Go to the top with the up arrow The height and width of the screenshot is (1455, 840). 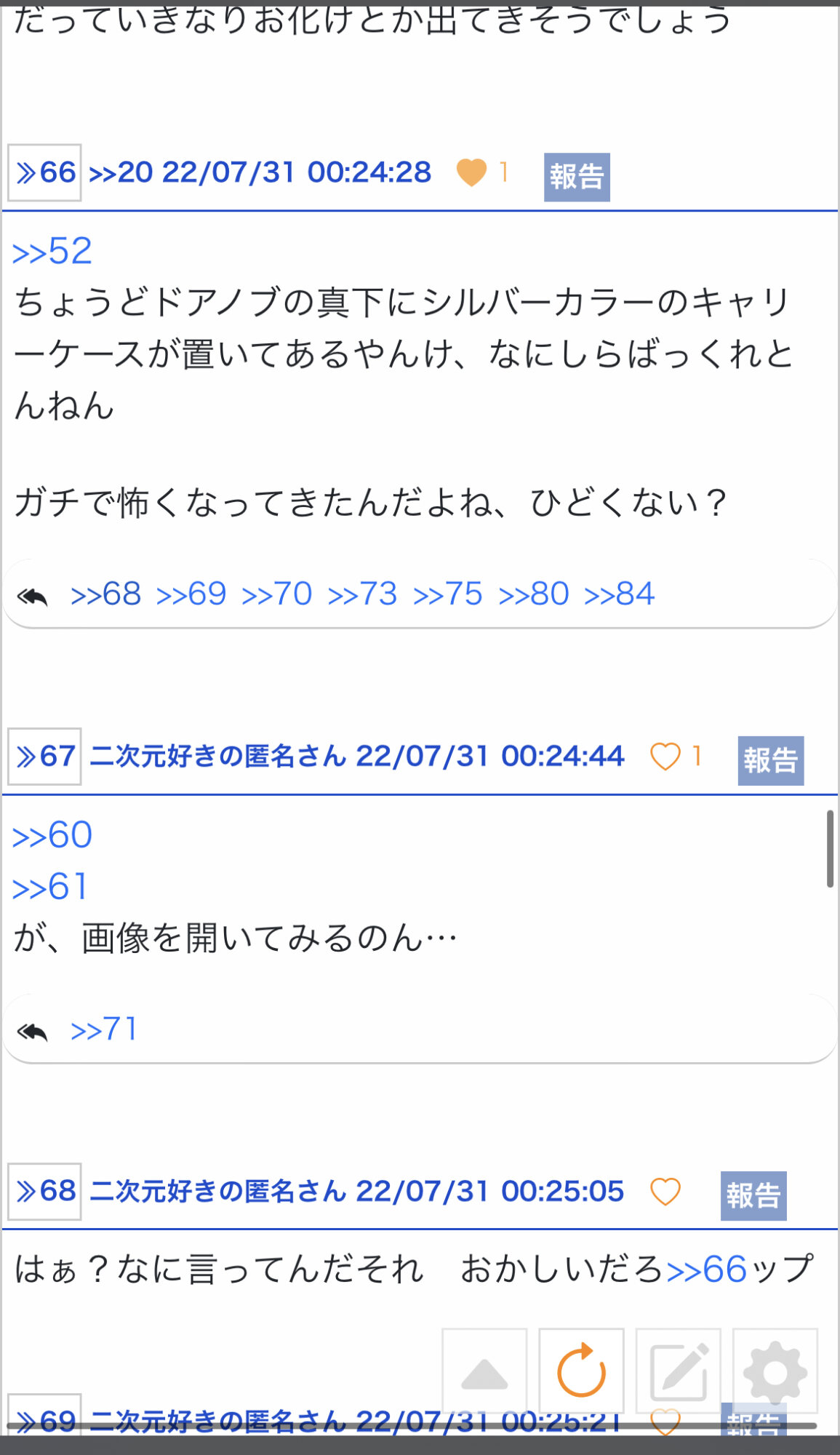pos(484,1371)
